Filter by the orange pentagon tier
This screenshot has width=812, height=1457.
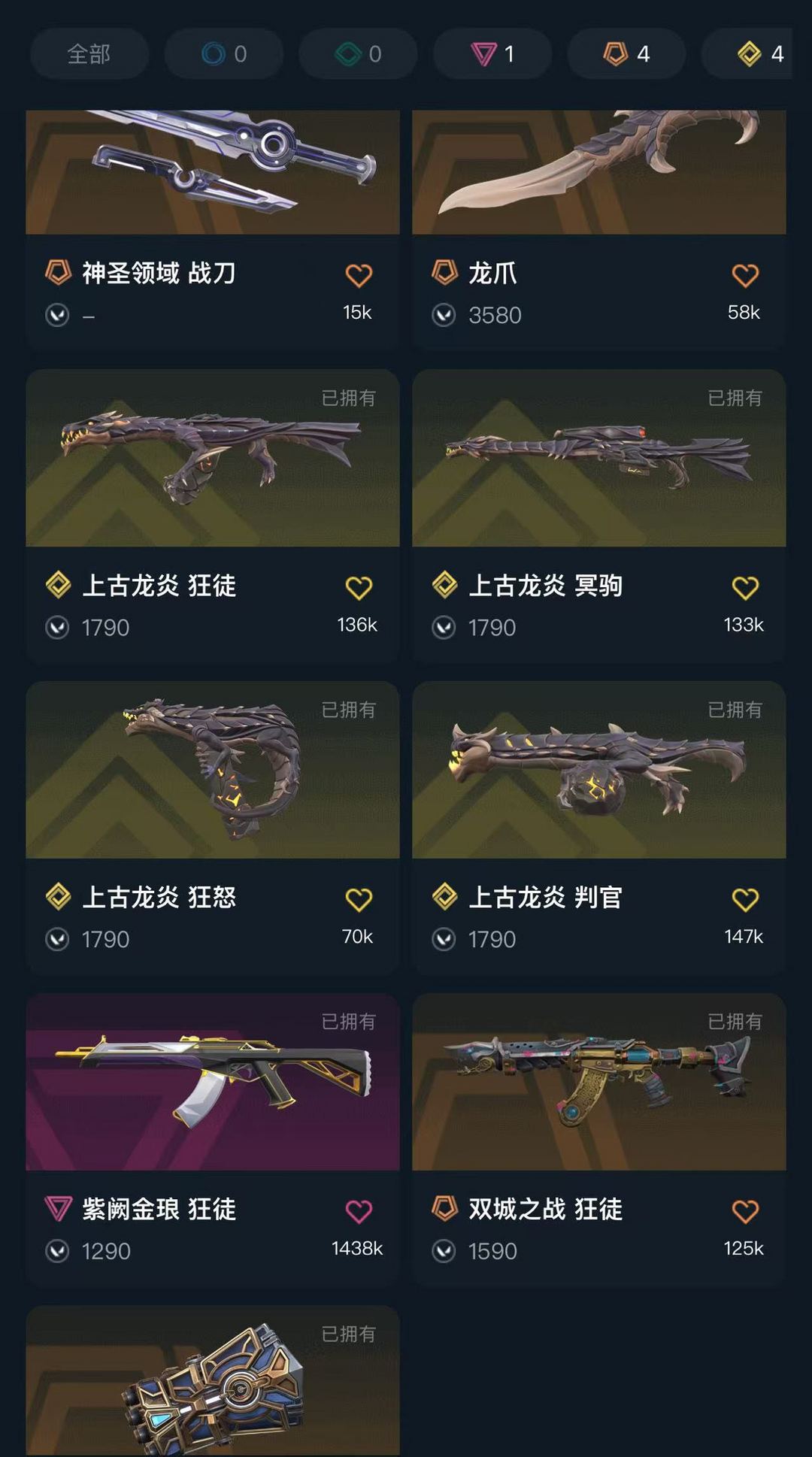point(626,54)
